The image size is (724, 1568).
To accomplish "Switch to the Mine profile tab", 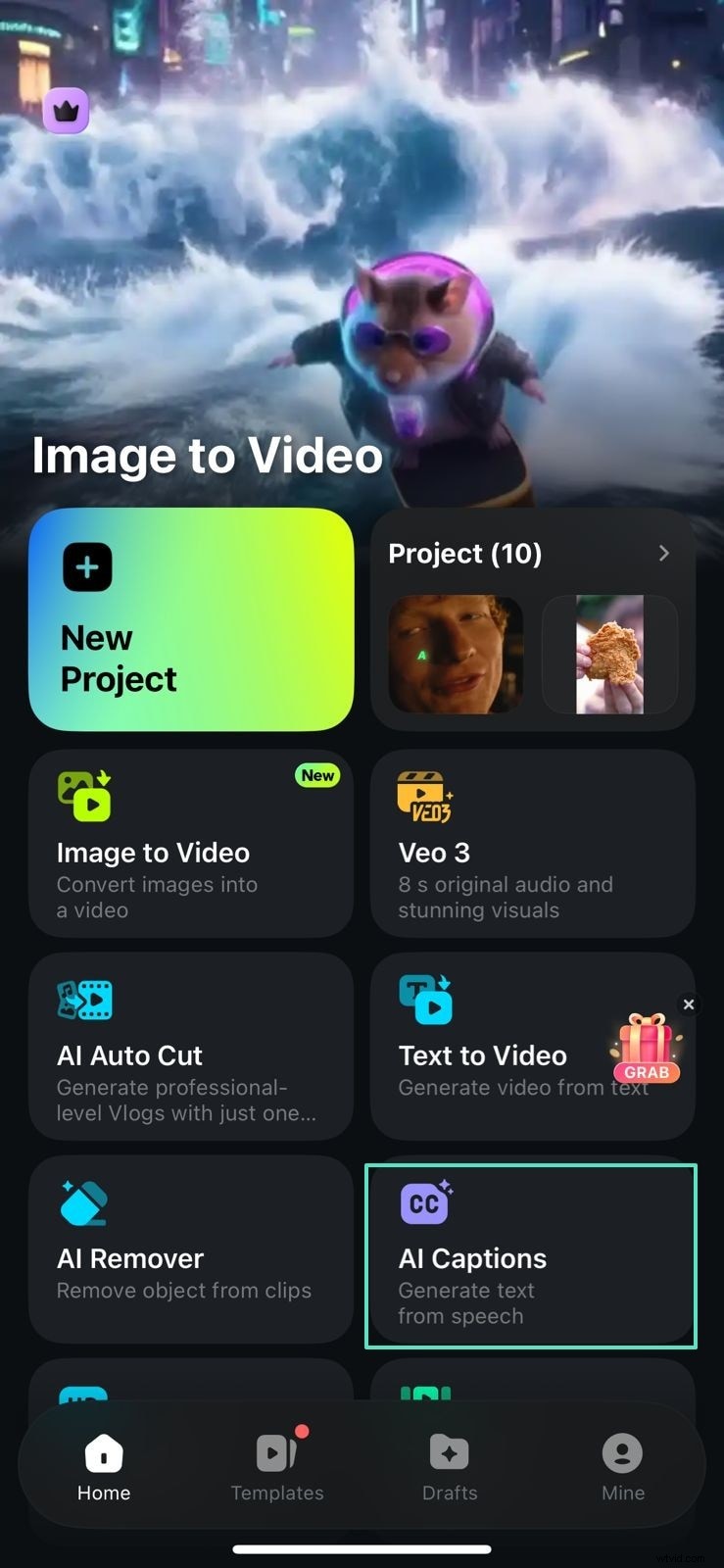I will [622, 1467].
